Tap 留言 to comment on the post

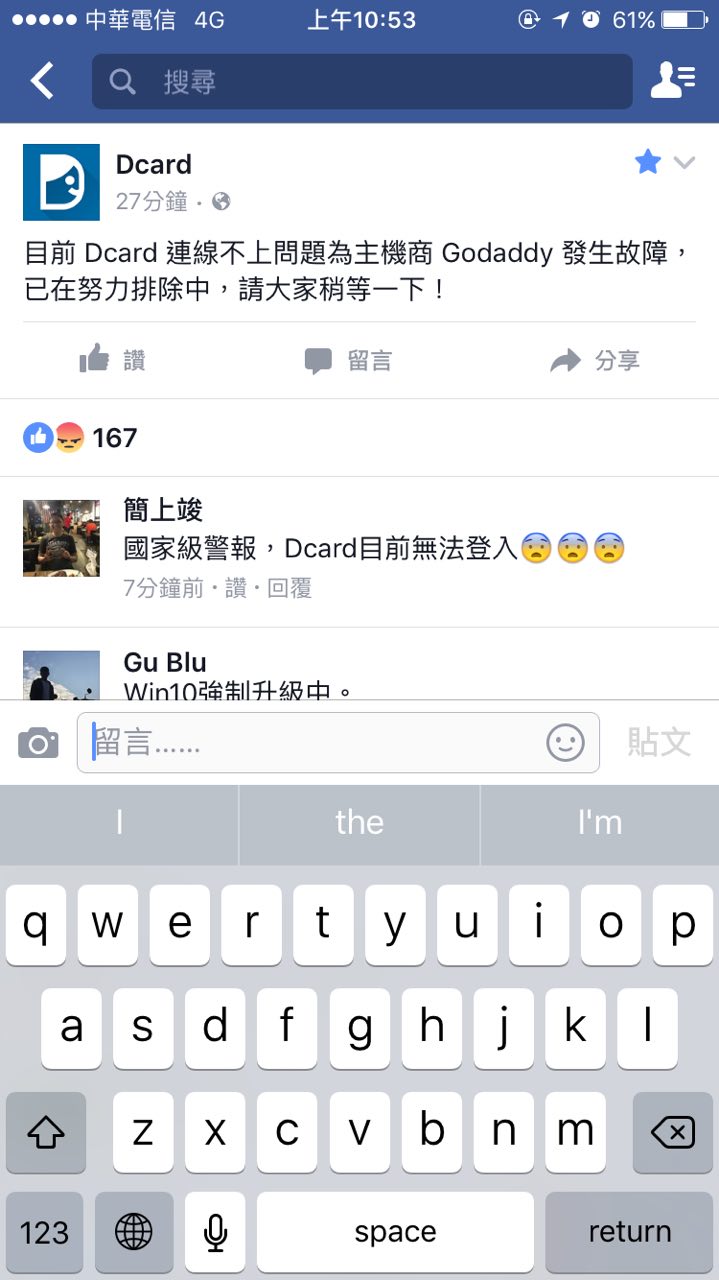[x=348, y=360]
